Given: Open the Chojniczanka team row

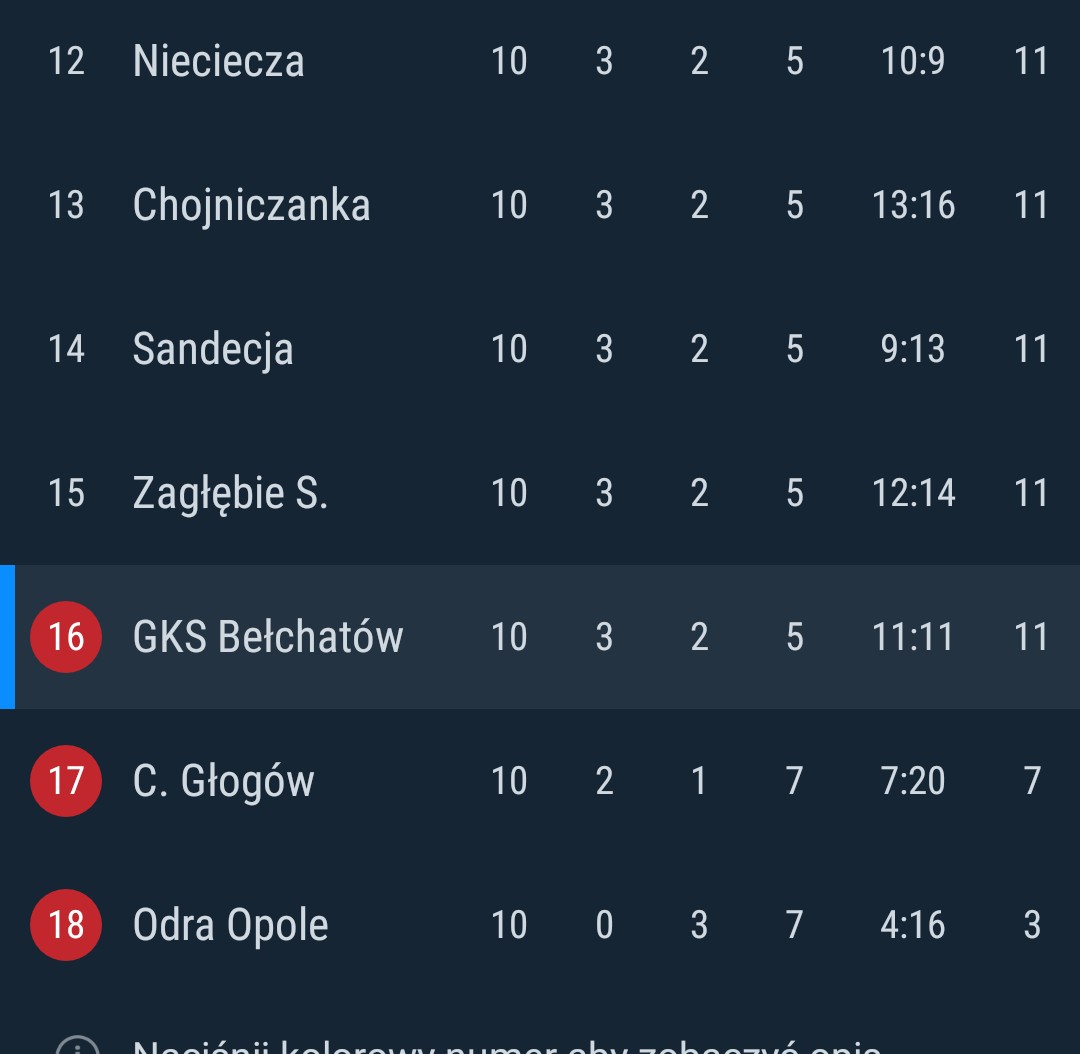Looking at the screenshot, I should point(251,206).
